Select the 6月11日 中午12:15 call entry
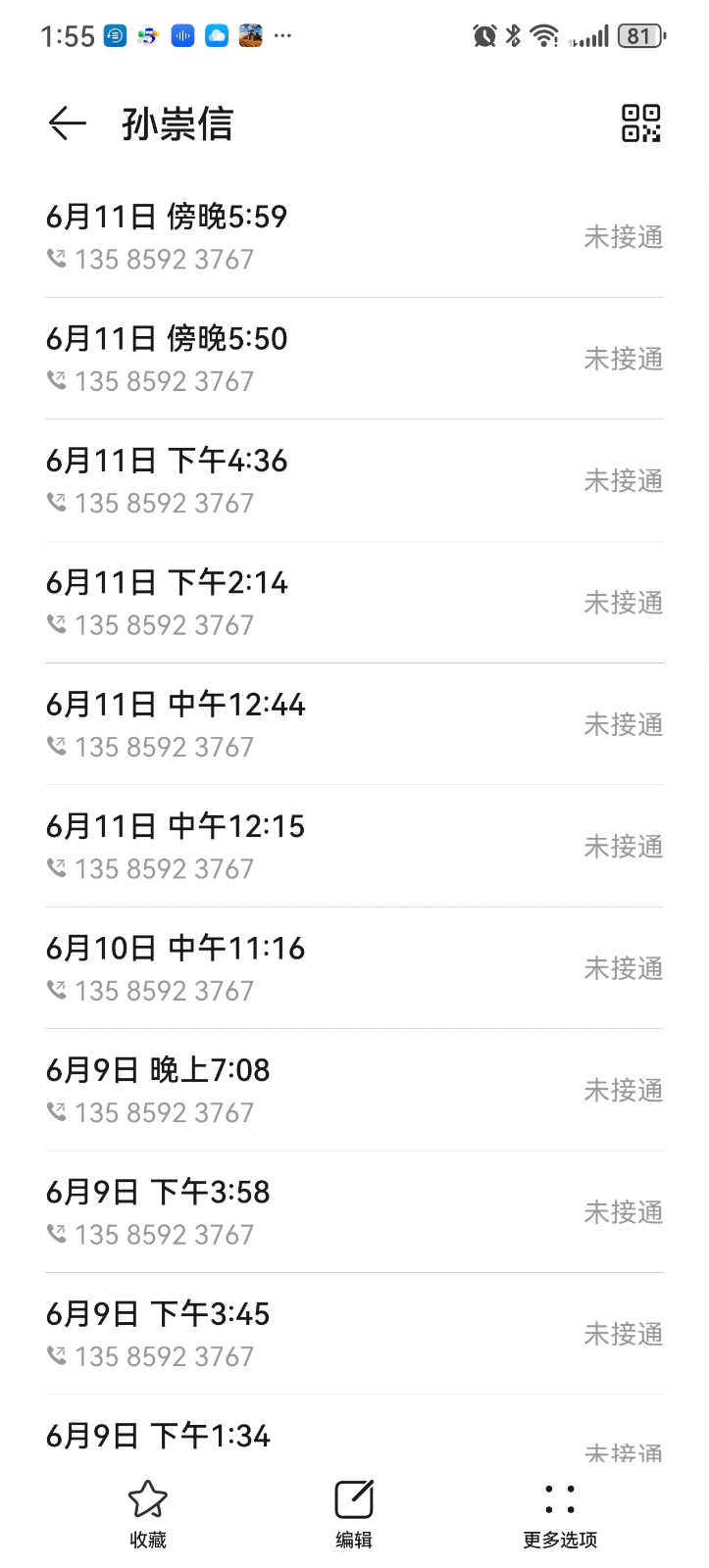Image resolution: width=709 pixels, height=1568 pixels. click(x=353, y=846)
